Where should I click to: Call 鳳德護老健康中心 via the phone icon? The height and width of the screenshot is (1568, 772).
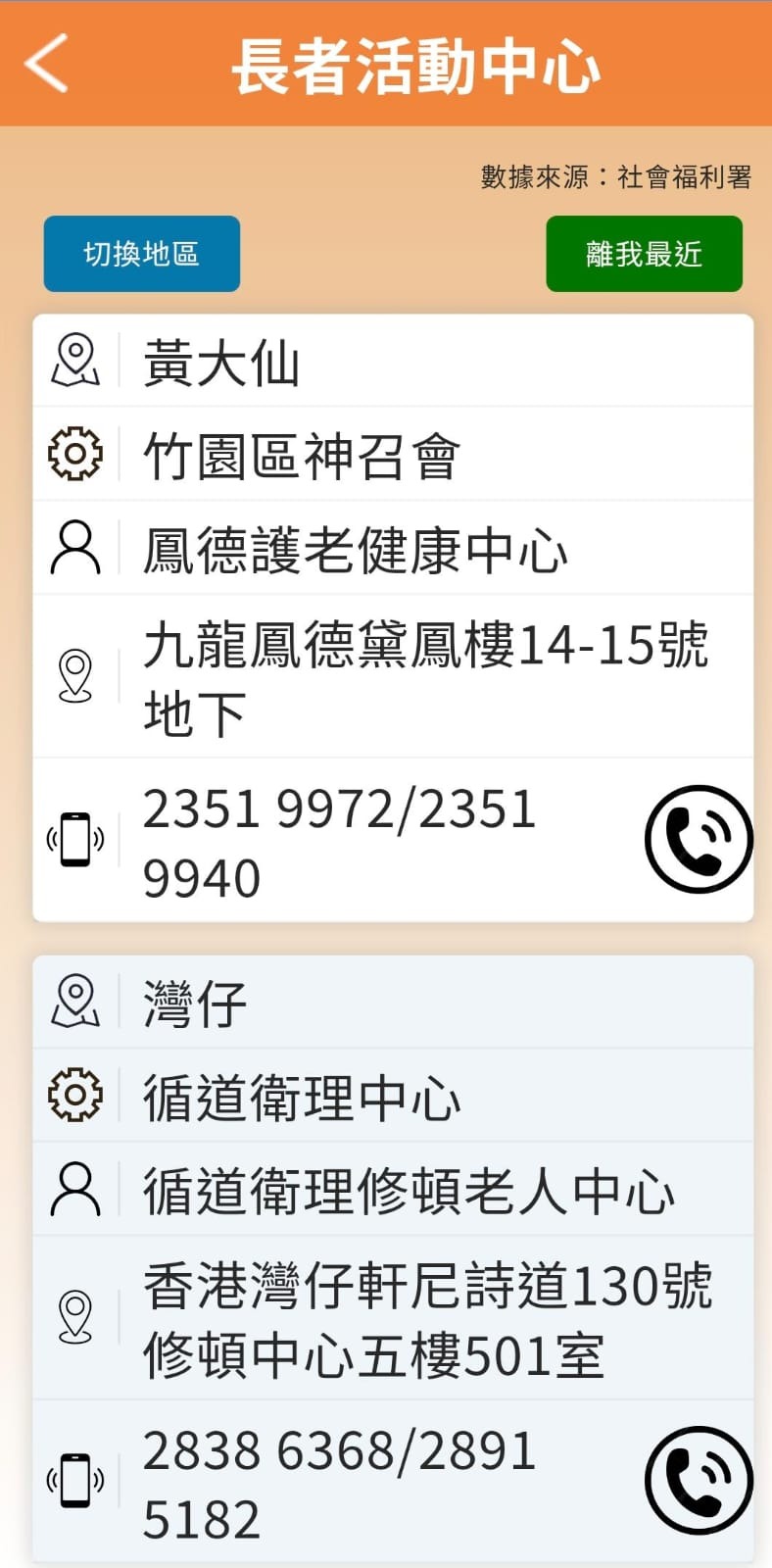click(x=699, y=839)
